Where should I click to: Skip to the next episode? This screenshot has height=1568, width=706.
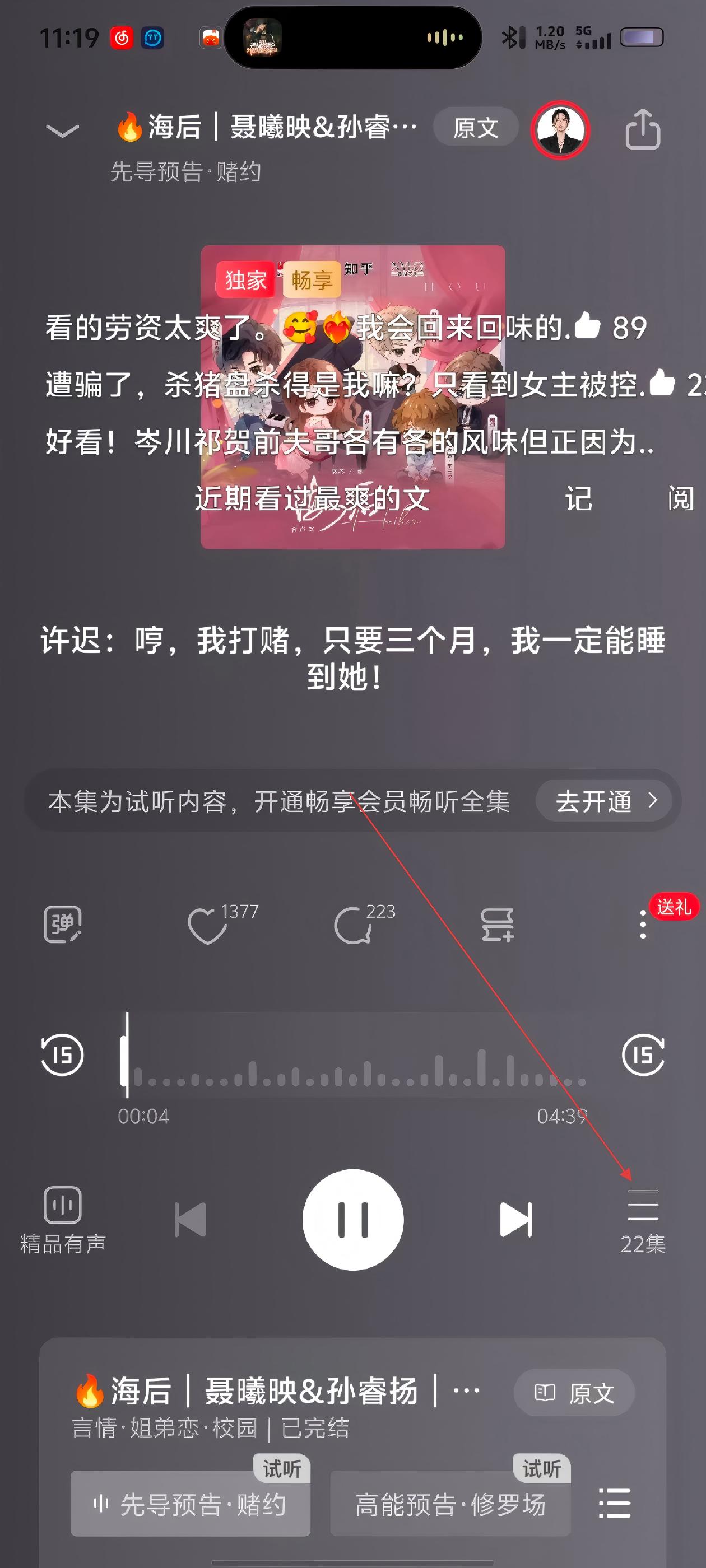click(x=515, y=1220)
